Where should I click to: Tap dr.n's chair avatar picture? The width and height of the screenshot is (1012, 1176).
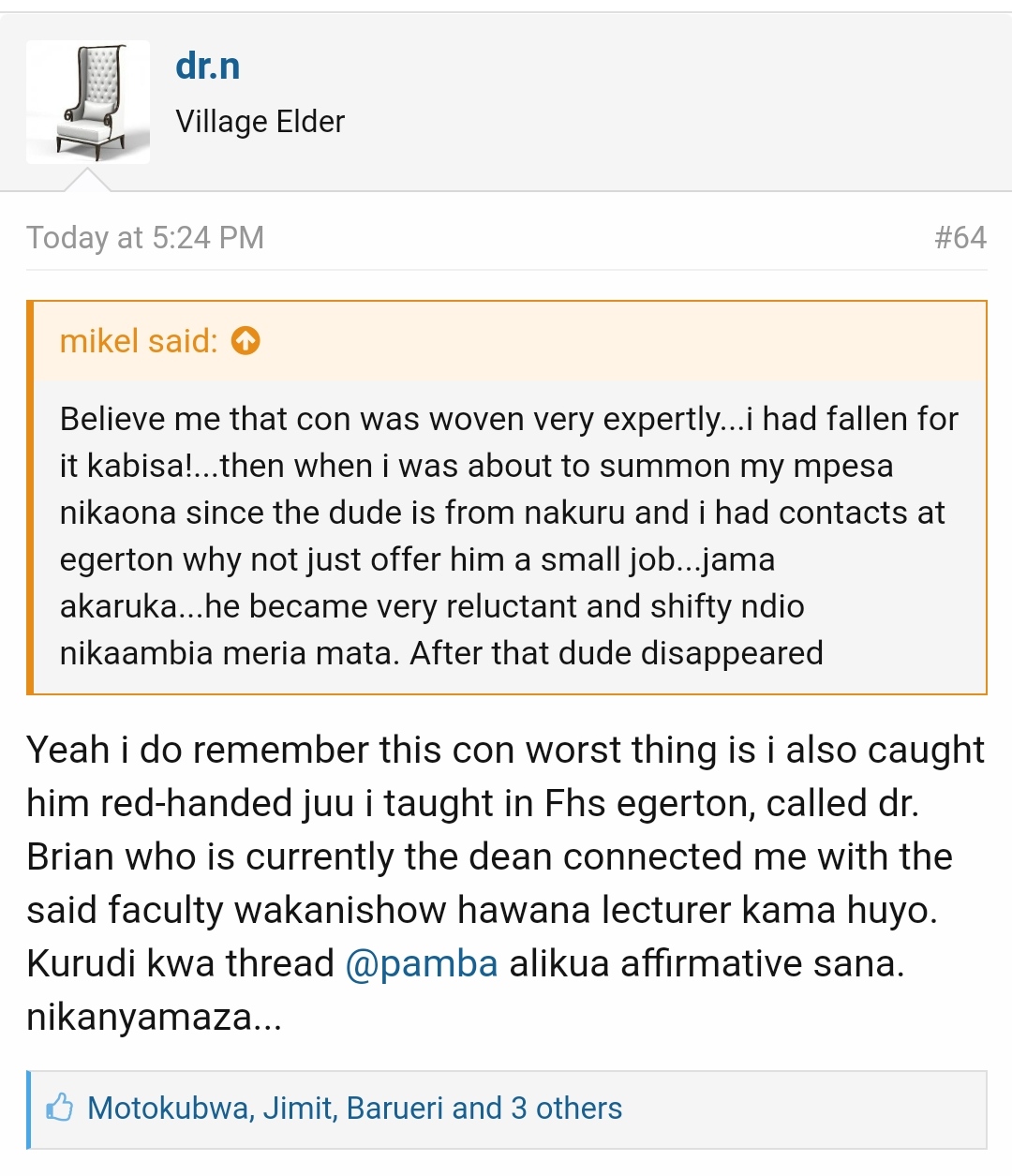[x=88, y=102]
